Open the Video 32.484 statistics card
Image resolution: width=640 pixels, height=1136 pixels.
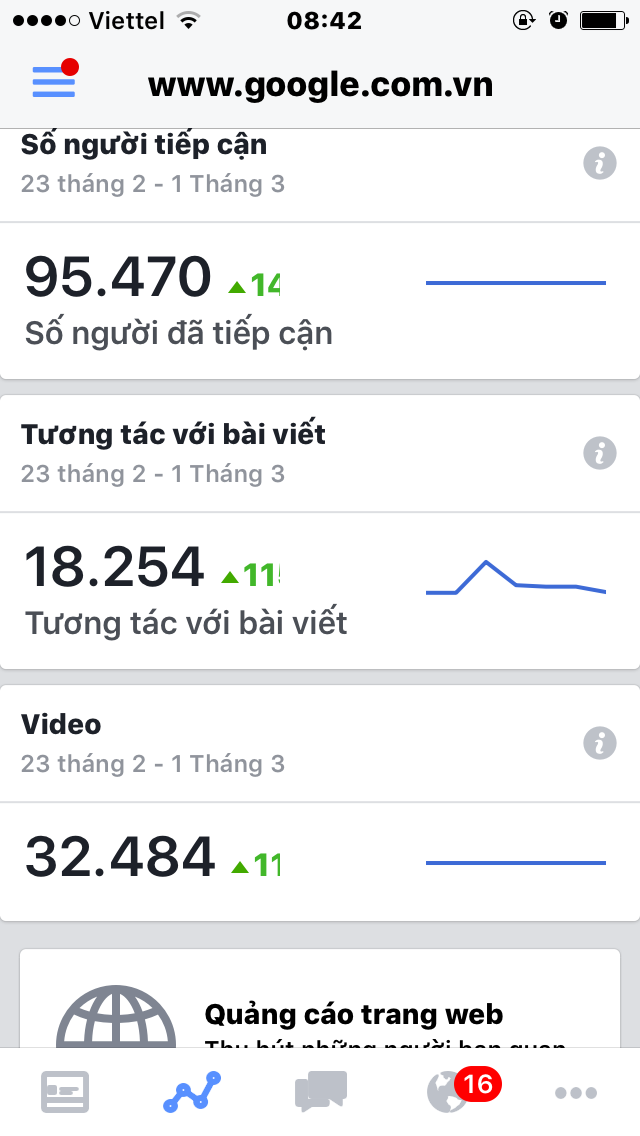pyautogui.click(x=320, y=860)
